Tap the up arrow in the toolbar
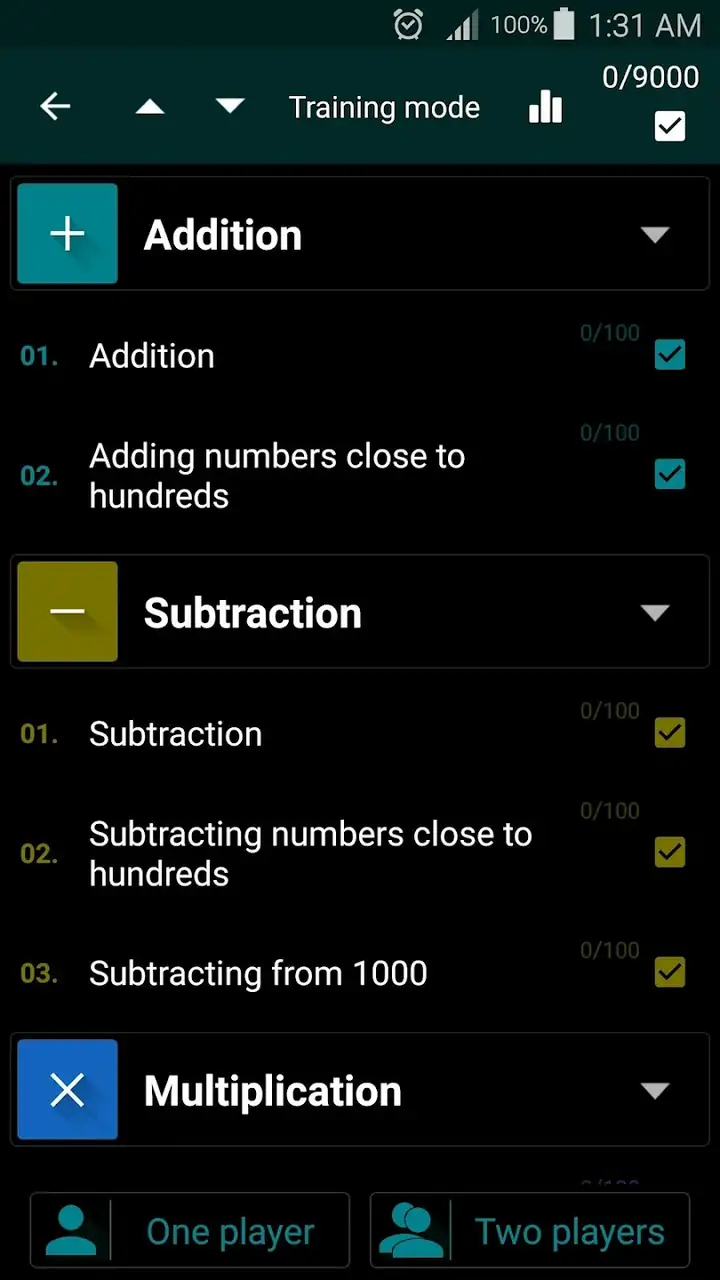The width and height of the screenshot is (720, 1280). coord(150,107)
